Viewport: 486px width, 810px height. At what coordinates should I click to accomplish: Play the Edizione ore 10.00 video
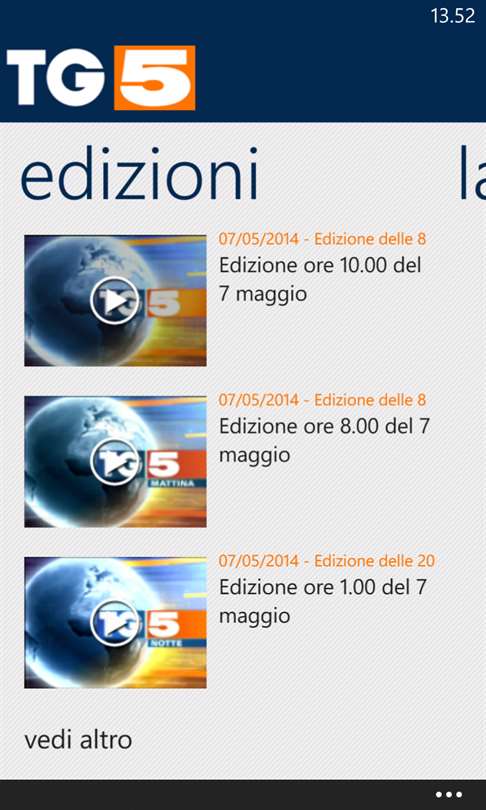[115, 301]
